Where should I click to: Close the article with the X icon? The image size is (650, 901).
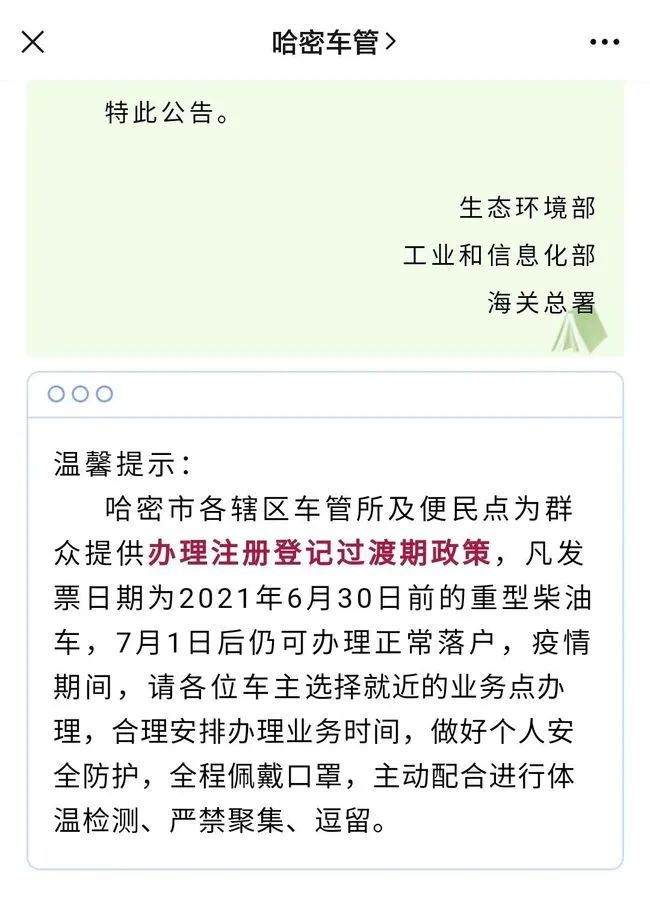tap(33, 42)
